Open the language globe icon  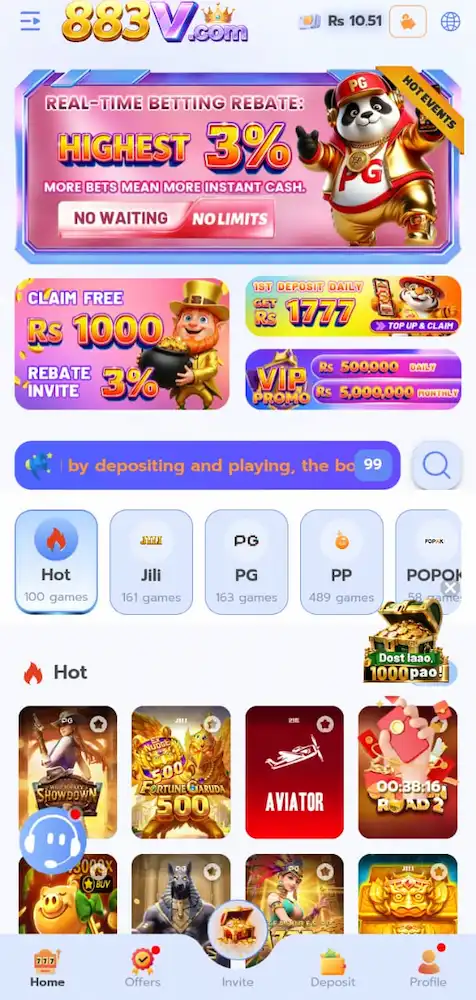[x=450, y=22]
